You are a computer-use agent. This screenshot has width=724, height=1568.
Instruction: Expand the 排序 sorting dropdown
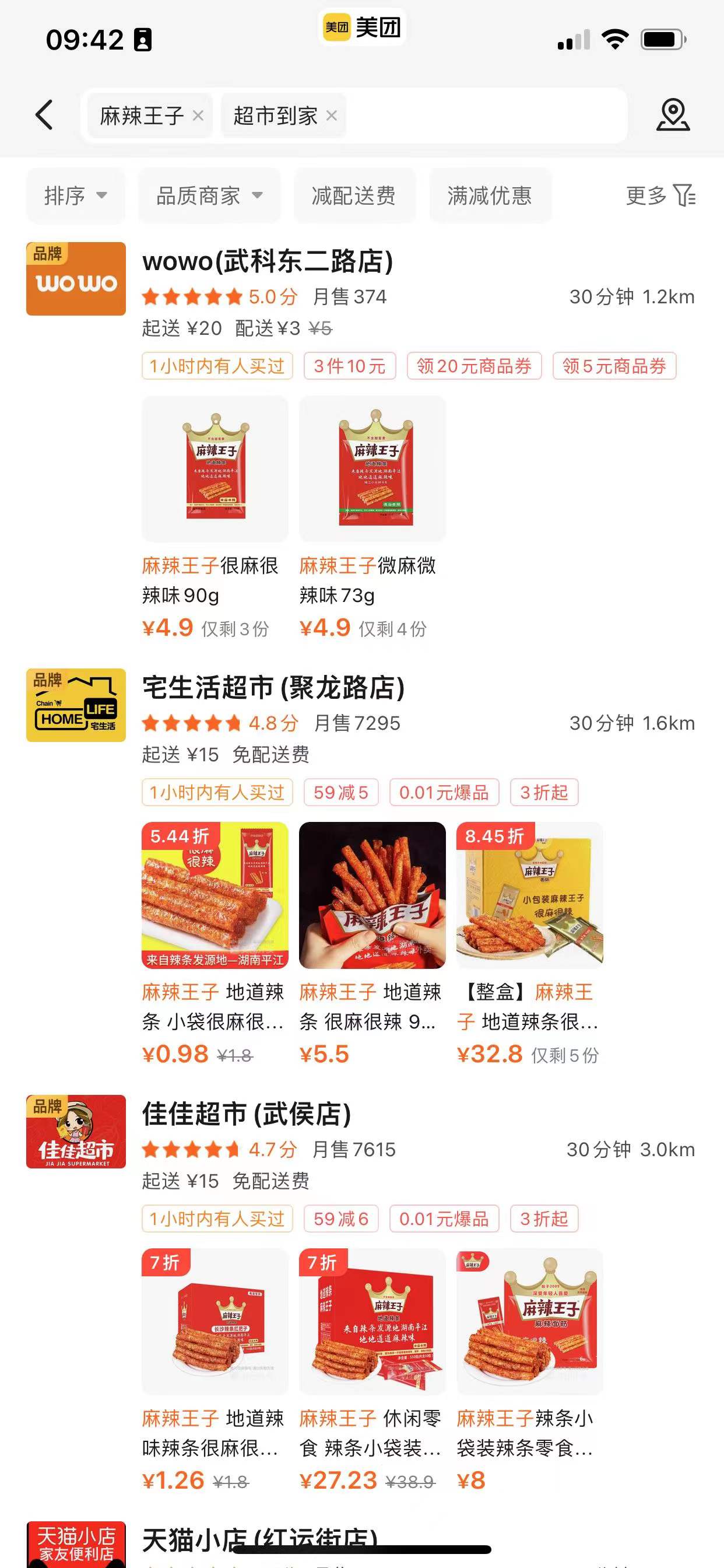tap(75, 196)
